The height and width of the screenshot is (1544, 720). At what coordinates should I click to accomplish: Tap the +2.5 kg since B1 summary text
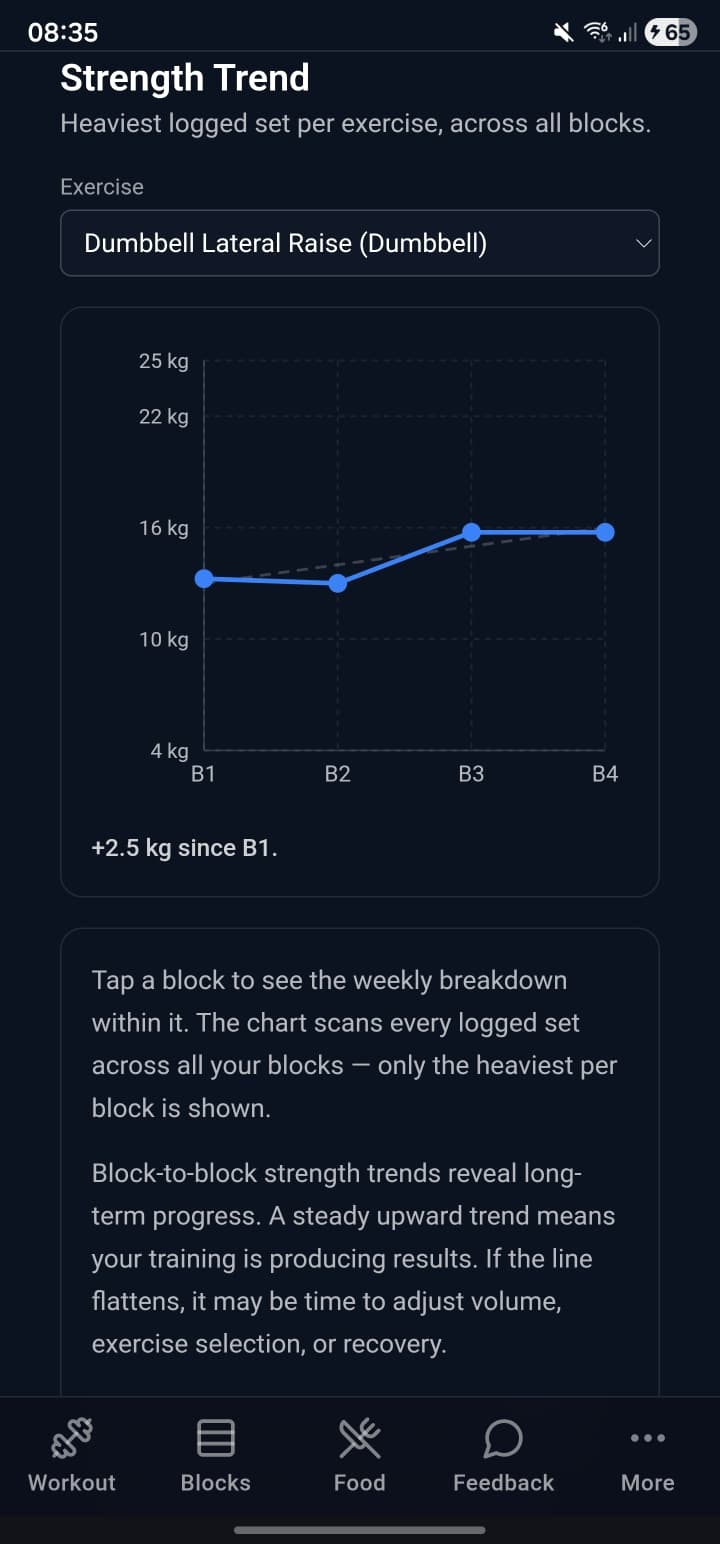click(x=185, y=847)
